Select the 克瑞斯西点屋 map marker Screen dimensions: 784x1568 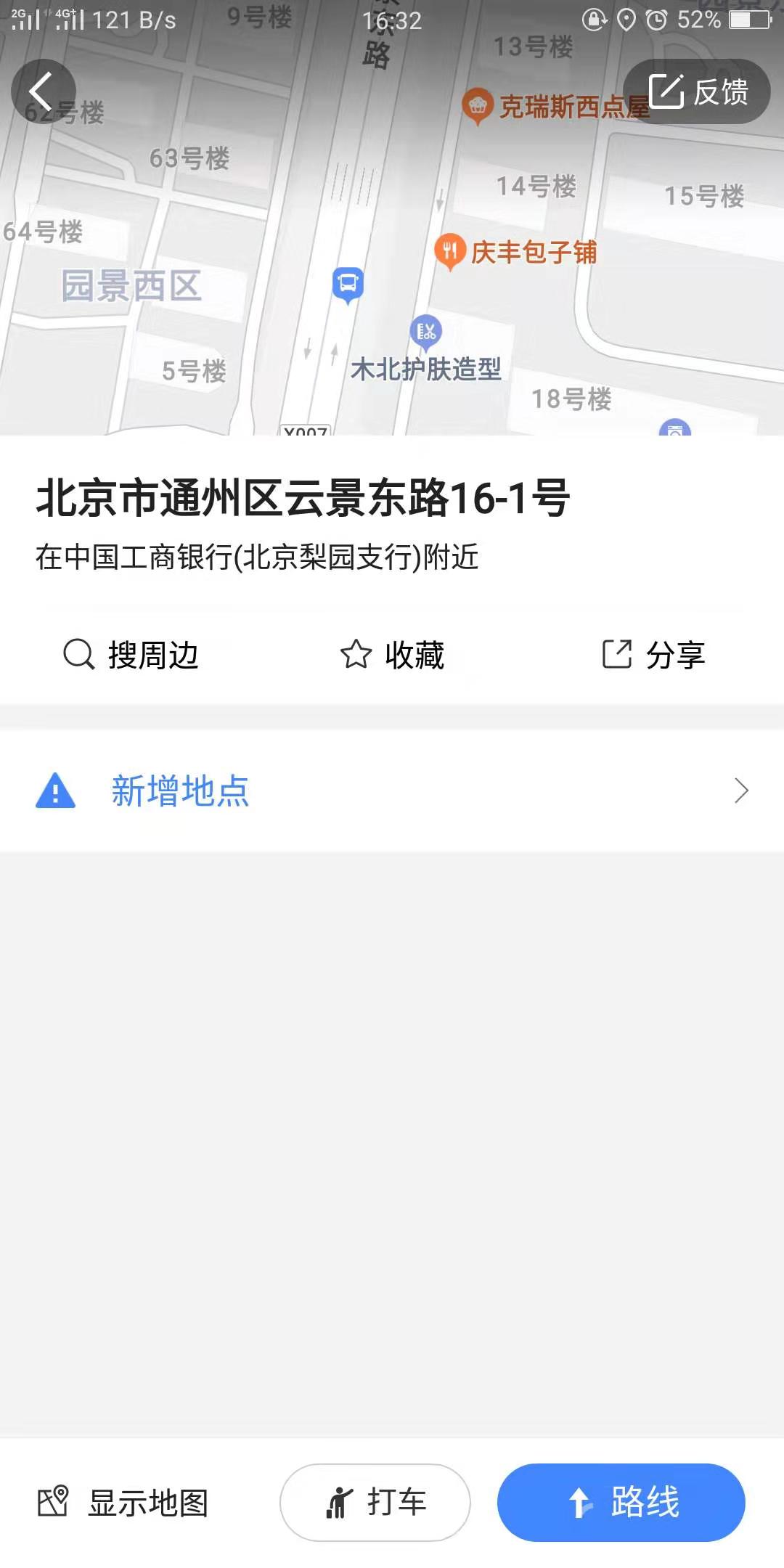pos(477,107)
